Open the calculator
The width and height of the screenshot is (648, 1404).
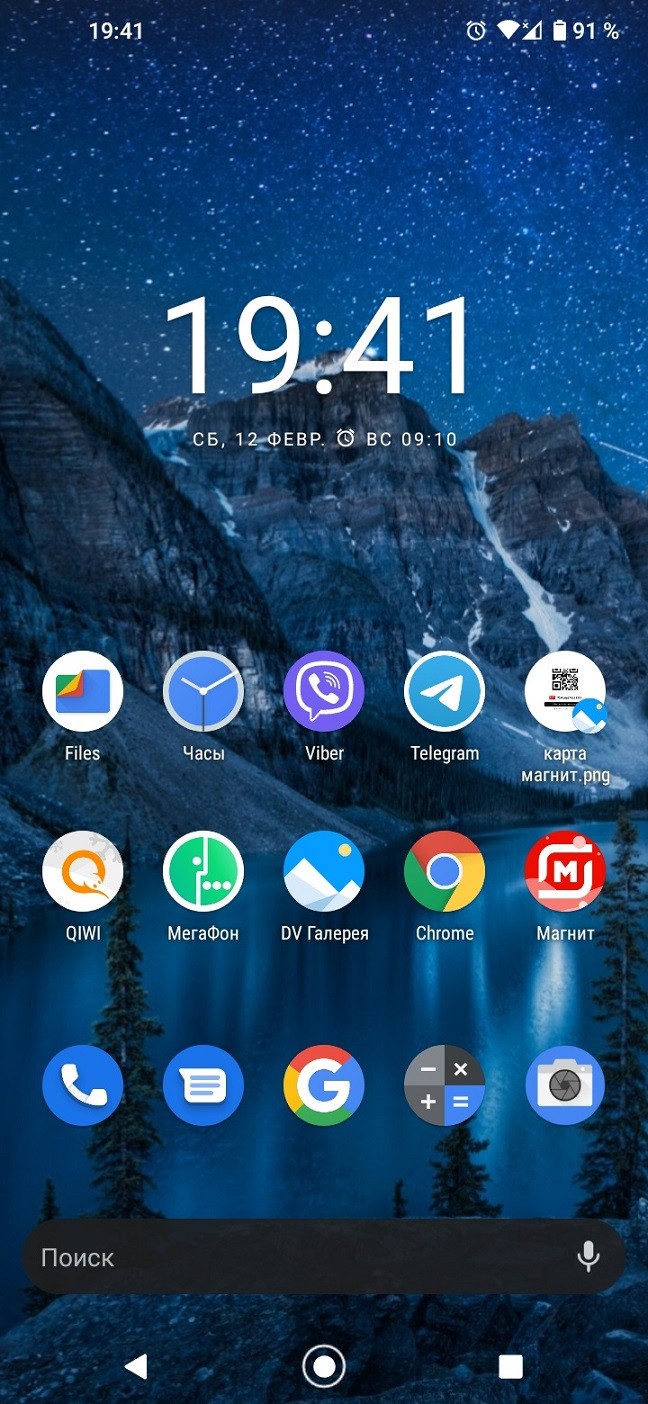pyautogui.click(x=445, y=1086)
